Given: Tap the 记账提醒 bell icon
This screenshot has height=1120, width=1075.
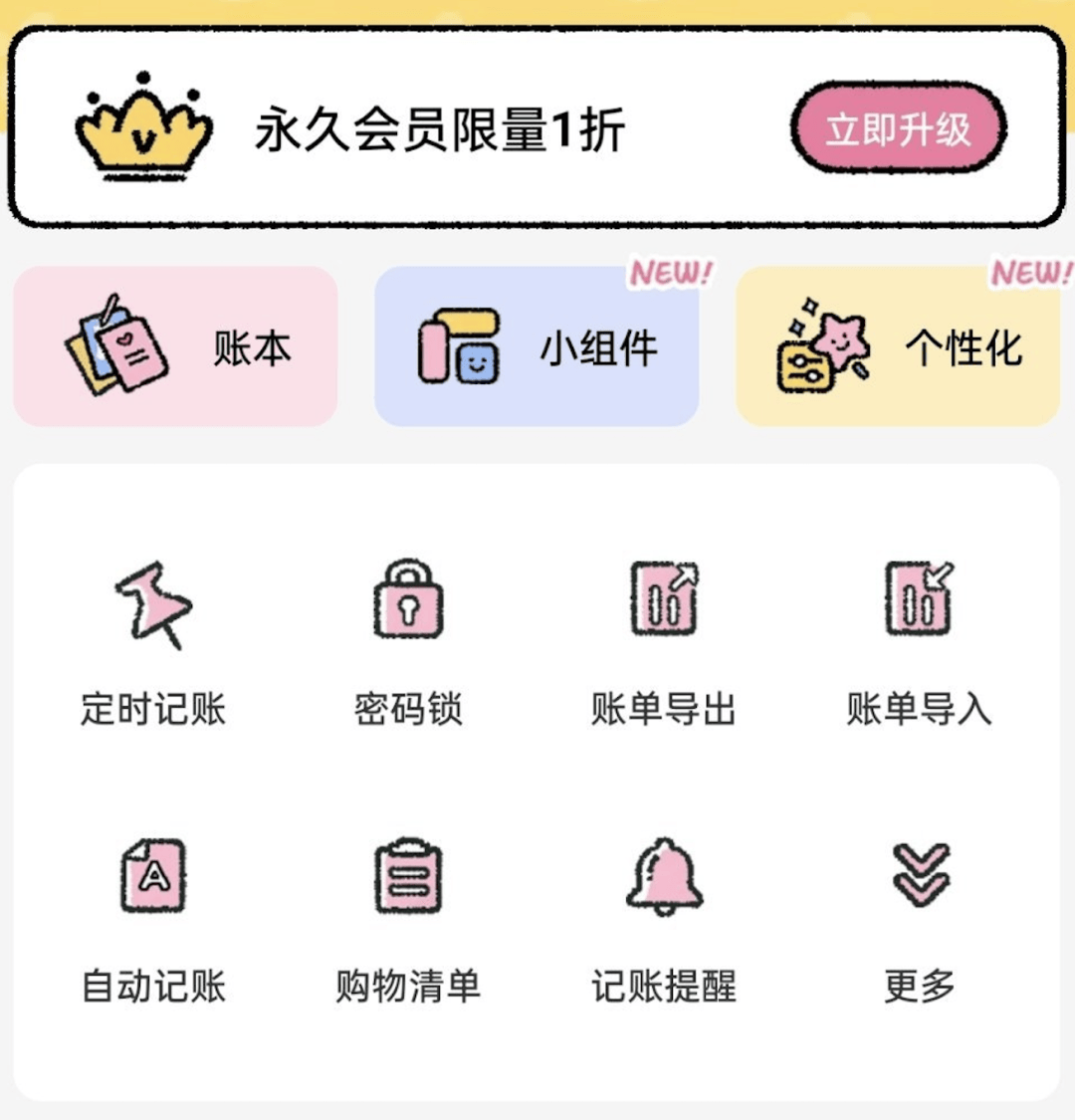Looking at the screenshot, I should click(662, 876).
